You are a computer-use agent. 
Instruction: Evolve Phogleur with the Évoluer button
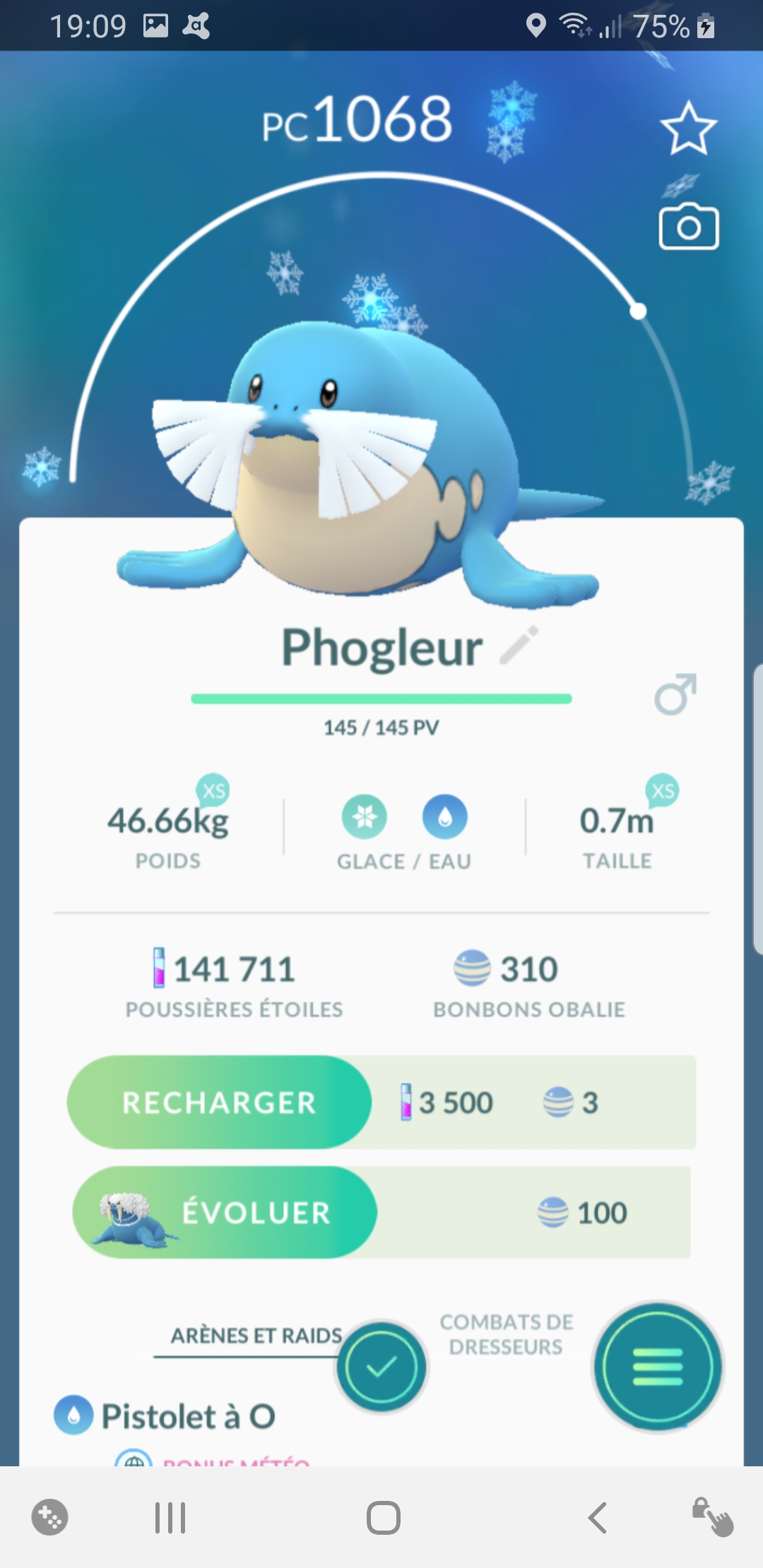225,1212
